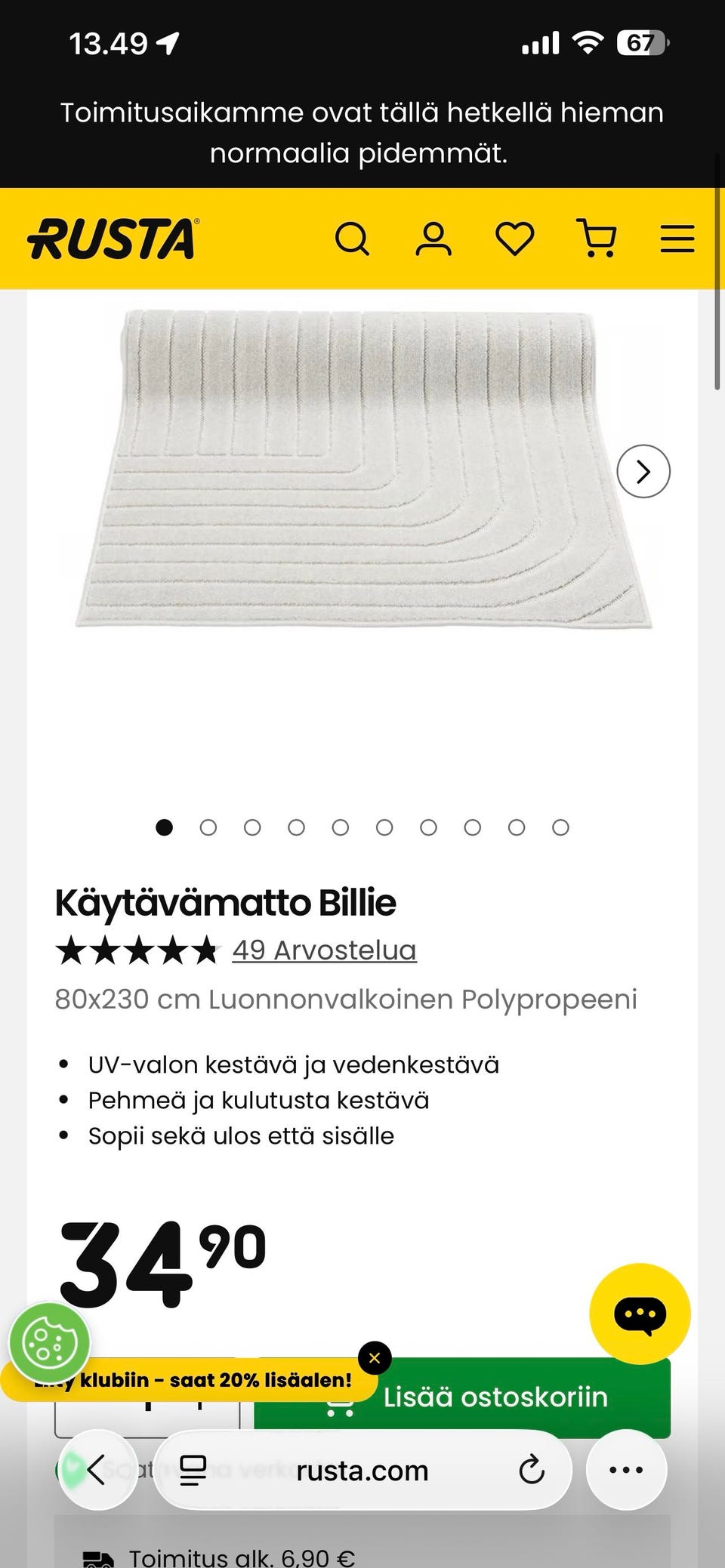The image size is (725, 1568).
Task: Open the chat bubble assistant
Action: [x=640, y=1314]
